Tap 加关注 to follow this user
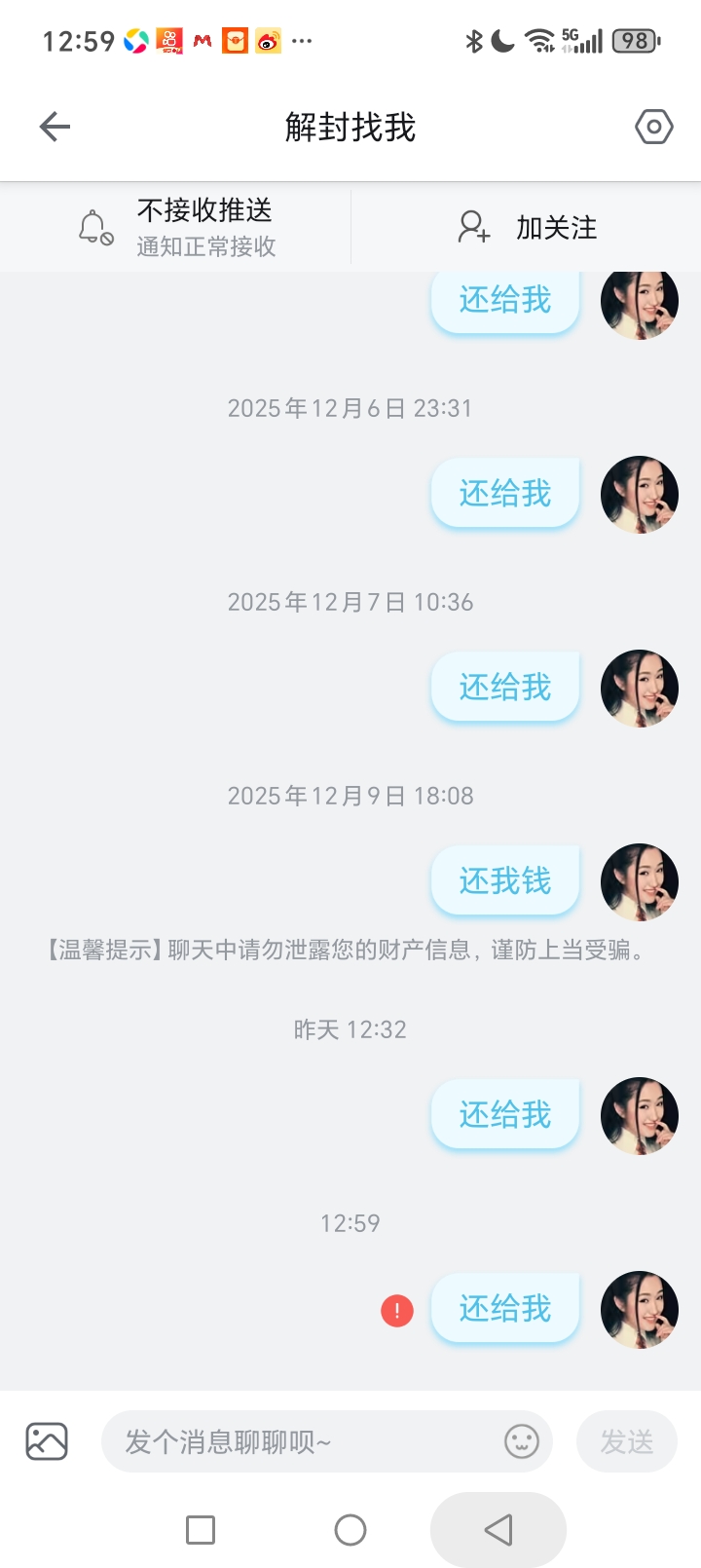This screenshot has width=701, height=1568. tap(527, 228)
